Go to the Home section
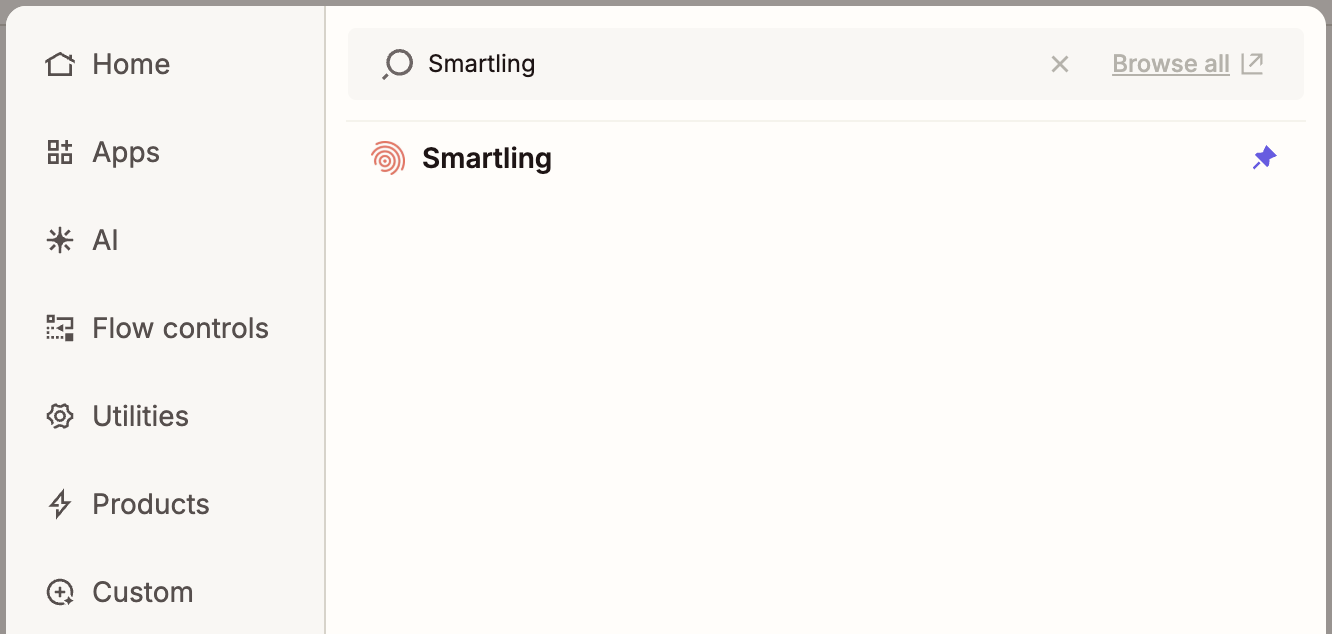 (130, 64)
